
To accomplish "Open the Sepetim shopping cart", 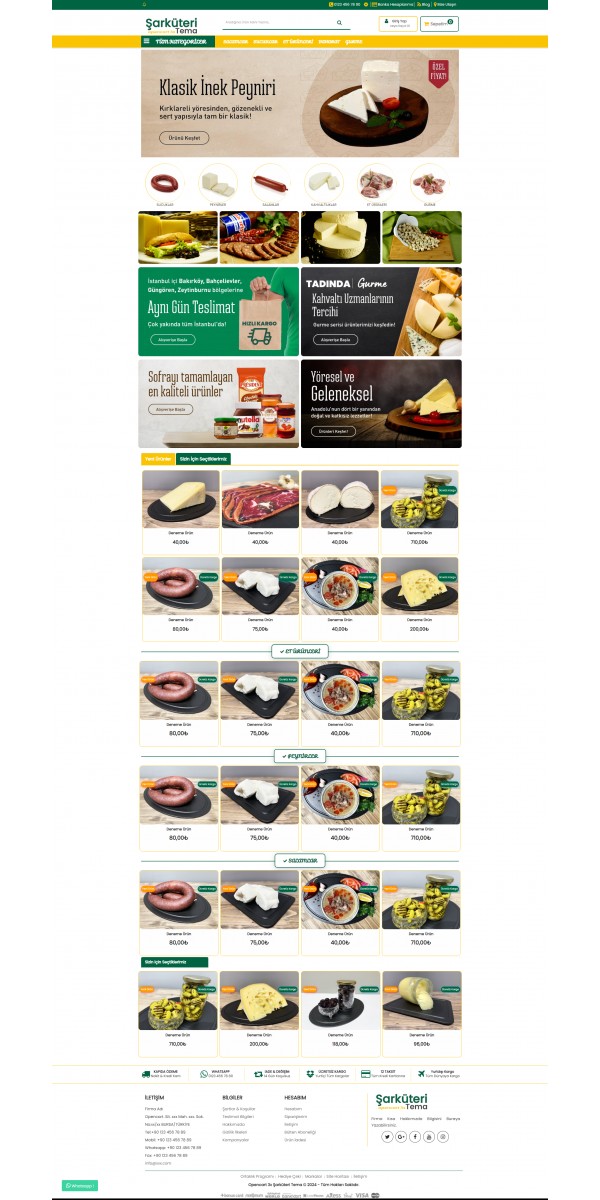I will tap(438, 23).
